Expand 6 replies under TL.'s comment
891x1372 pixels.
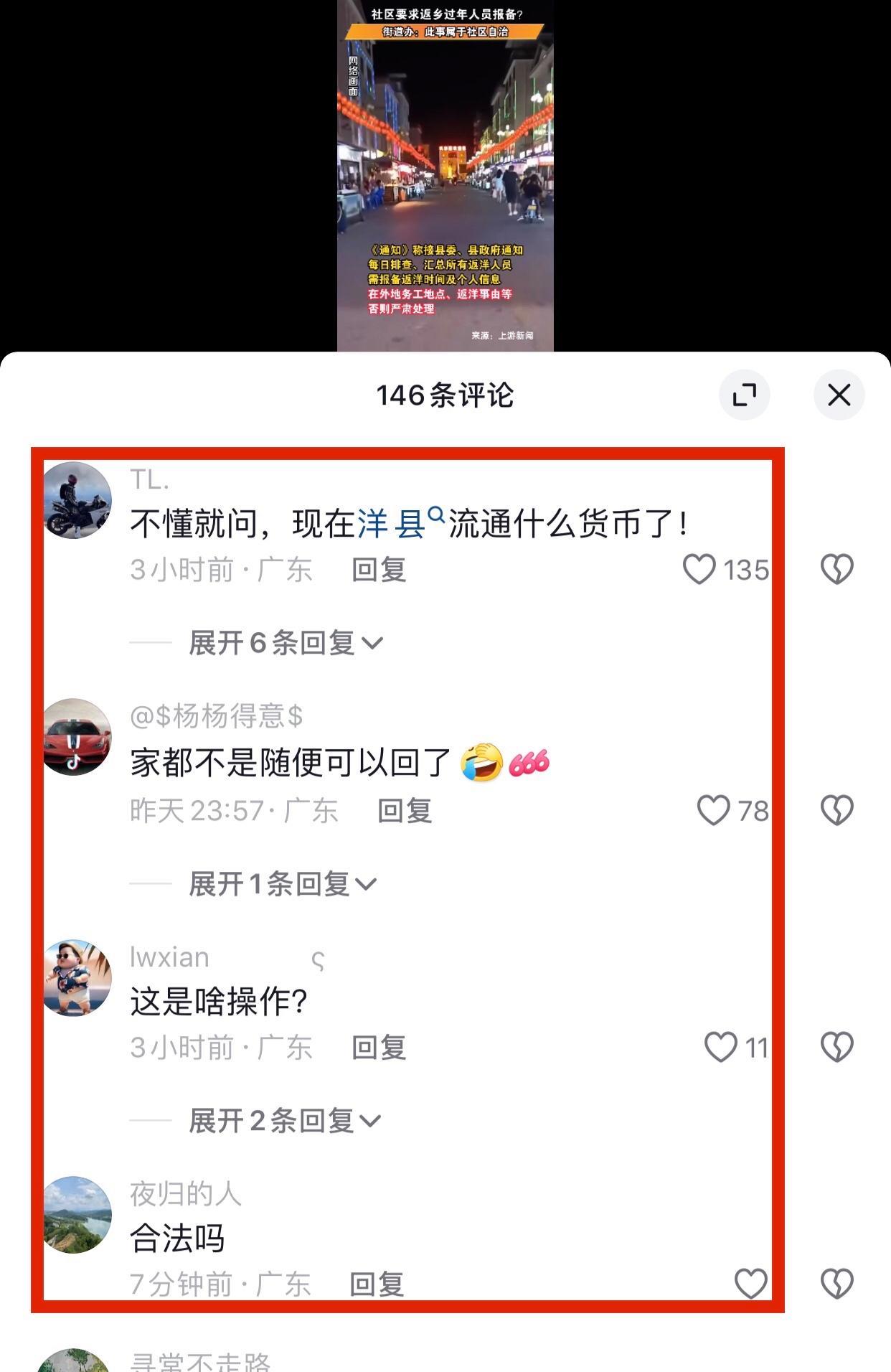point(286,643)
